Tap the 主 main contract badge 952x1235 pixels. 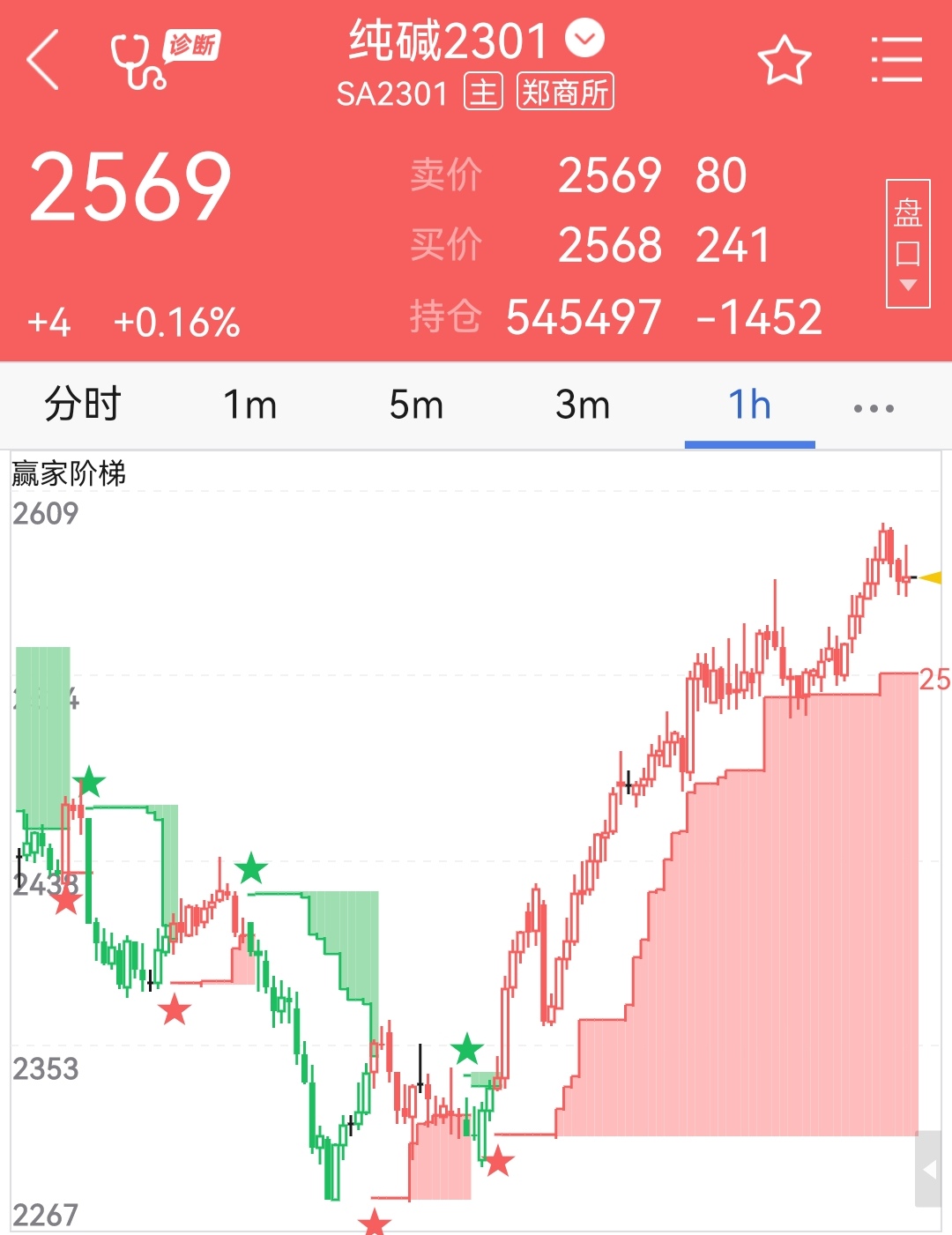tap(482, 92)
